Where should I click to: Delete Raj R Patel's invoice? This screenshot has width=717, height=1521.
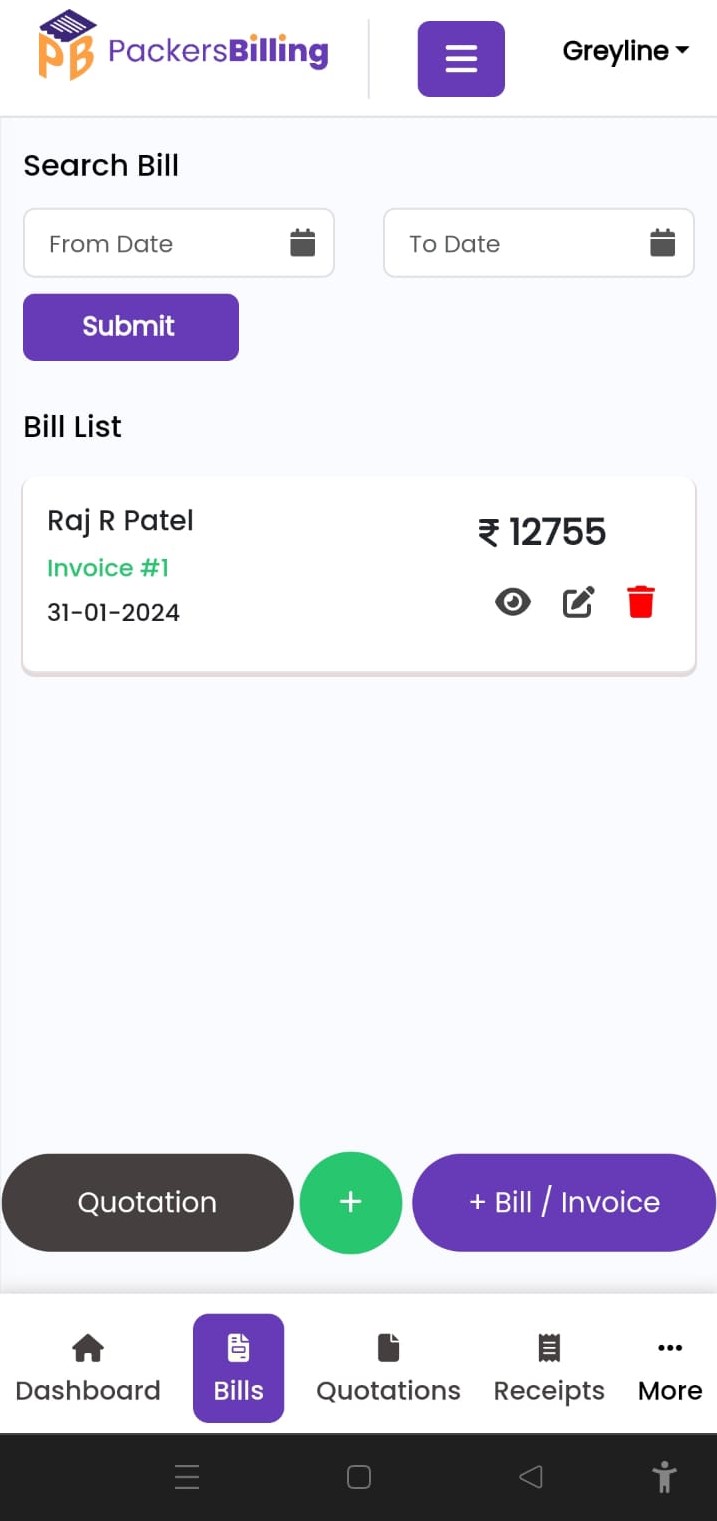tap(641, 602)
